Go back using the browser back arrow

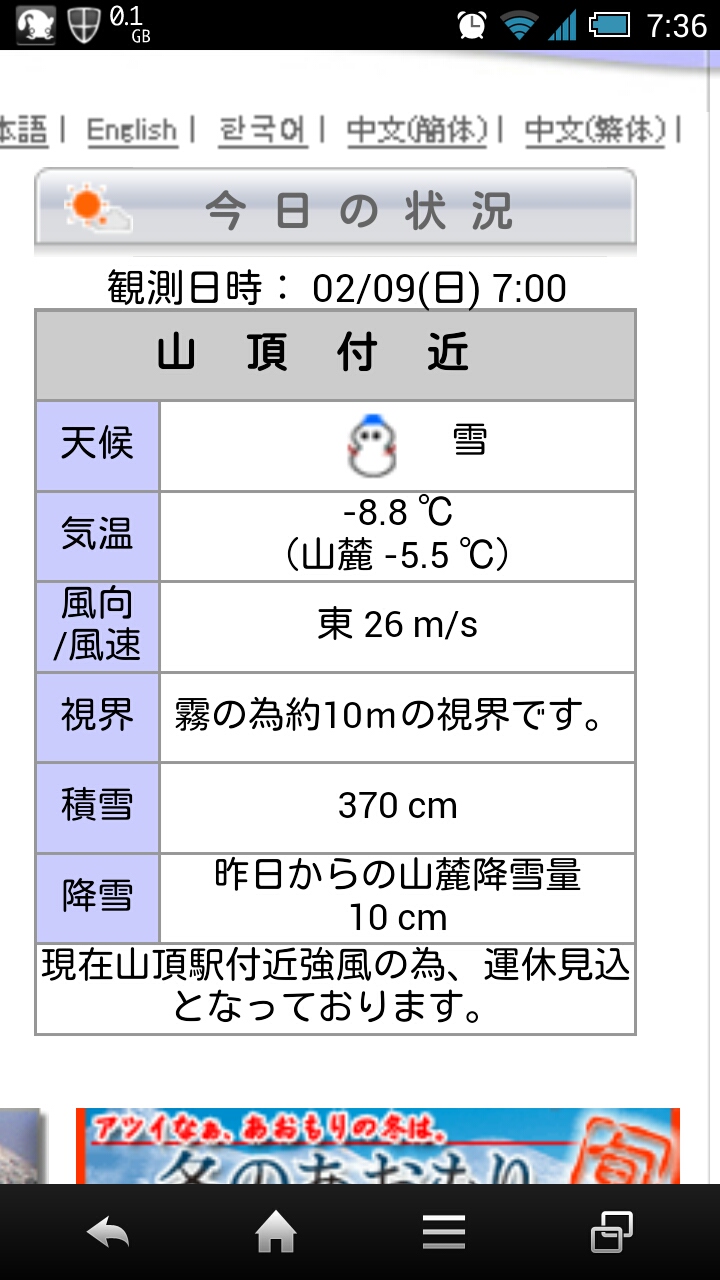108,1233
